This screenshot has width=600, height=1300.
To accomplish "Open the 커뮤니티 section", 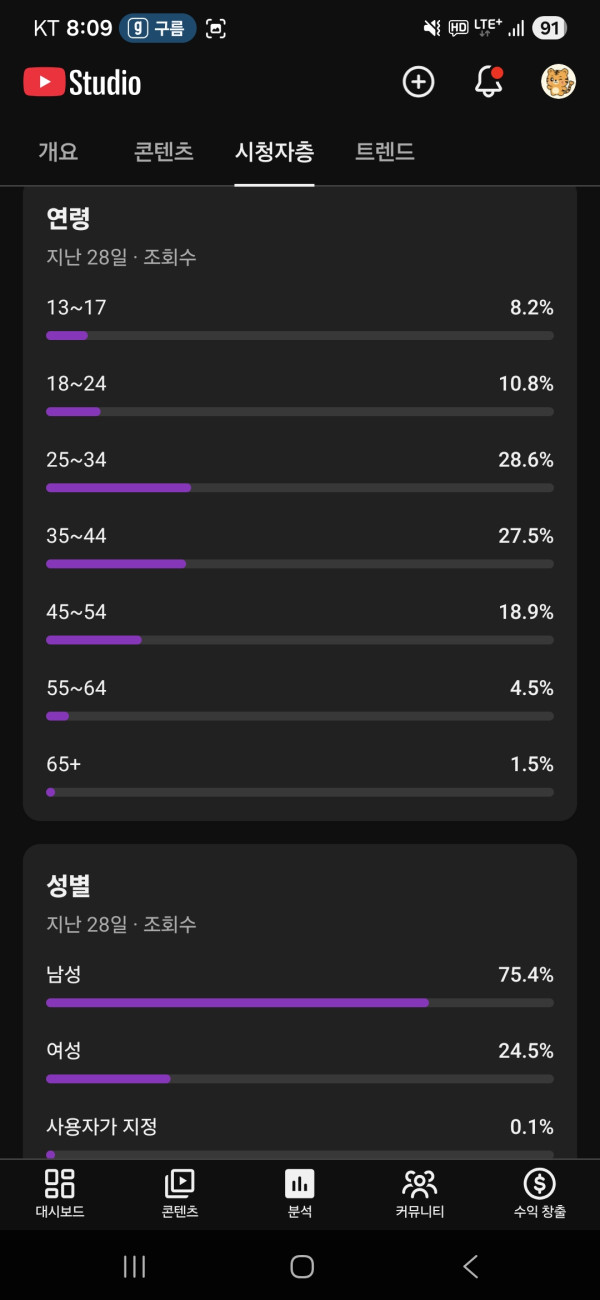I will tap(420, 1194).
